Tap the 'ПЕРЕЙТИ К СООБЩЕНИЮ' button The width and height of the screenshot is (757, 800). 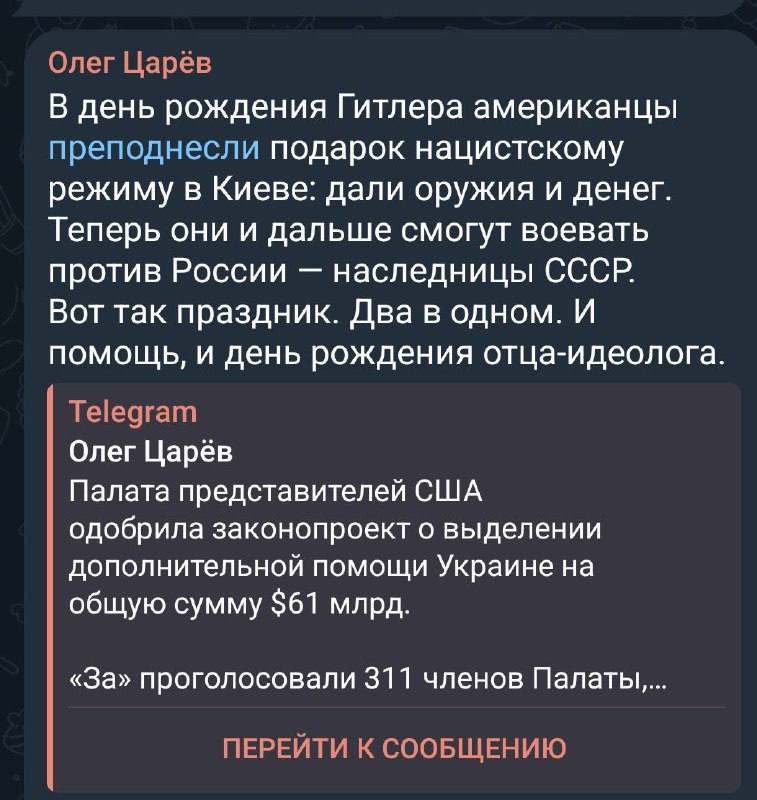coord(393,748)
